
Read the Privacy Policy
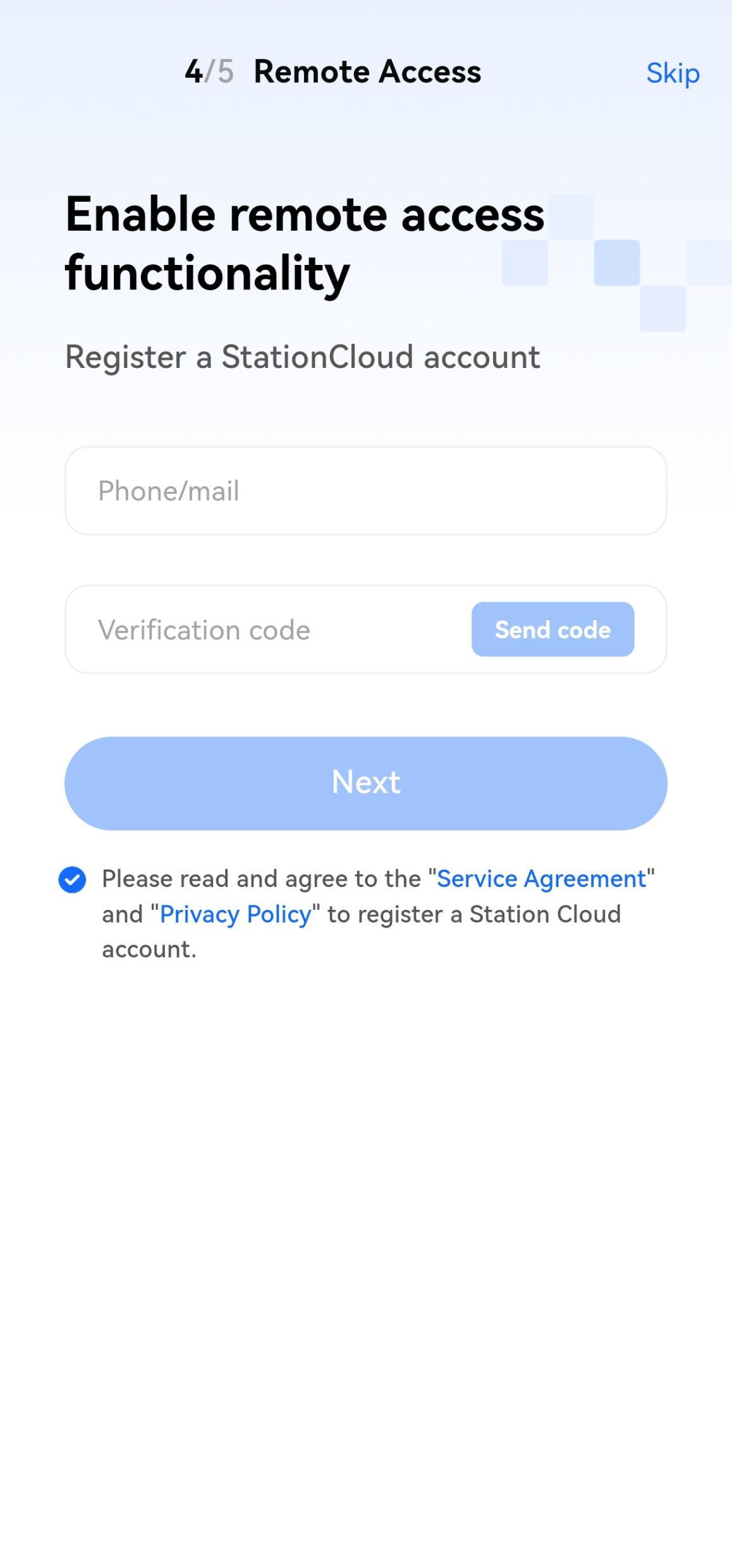point(235,914)
